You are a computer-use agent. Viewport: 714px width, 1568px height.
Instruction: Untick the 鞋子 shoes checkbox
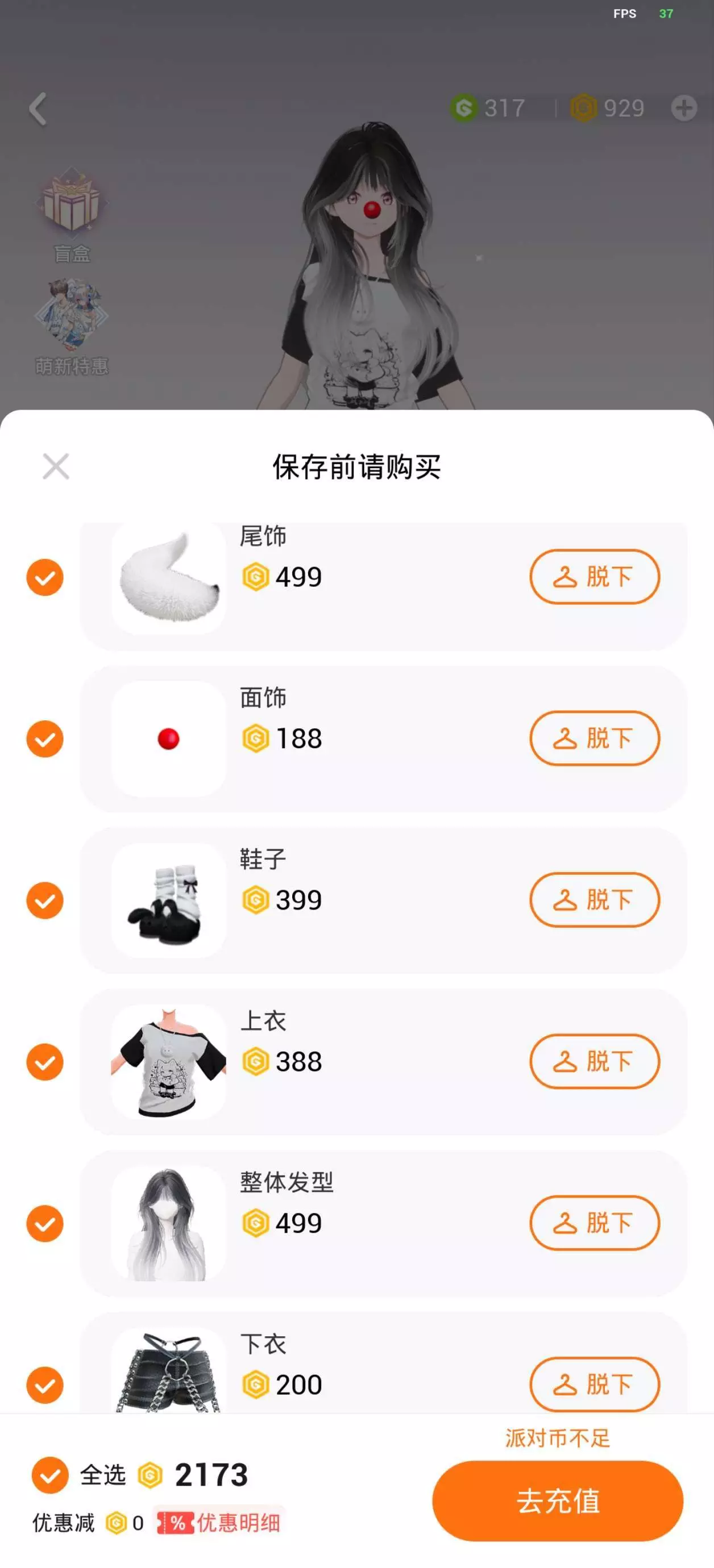click(45, 900)
